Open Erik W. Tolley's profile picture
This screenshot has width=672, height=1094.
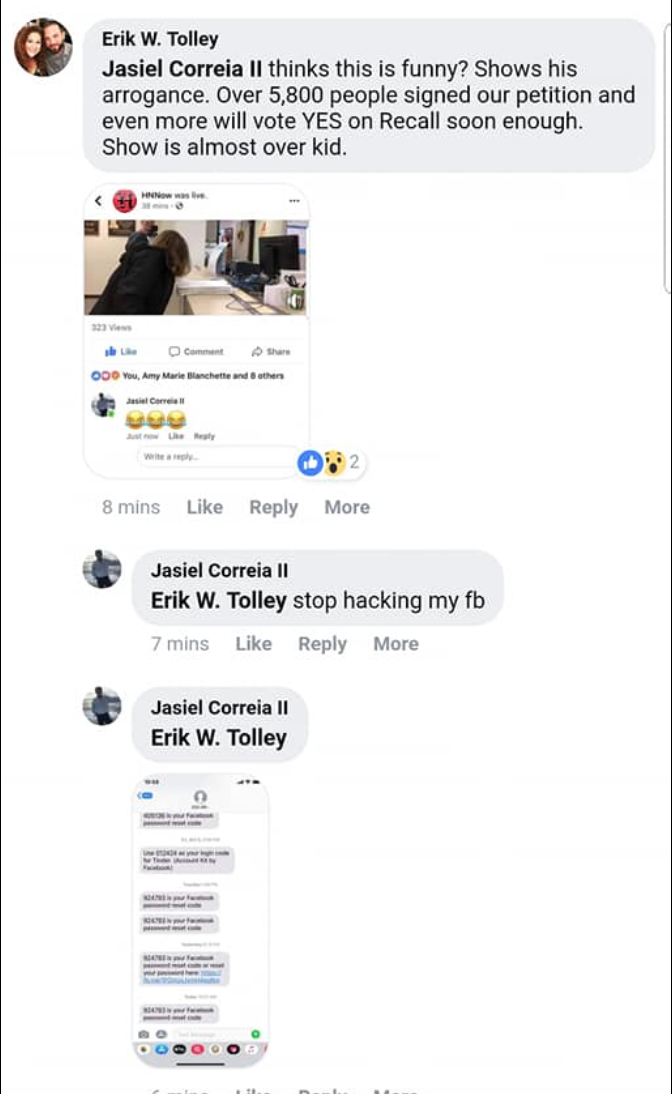pyautogui.click(x=43, y=47)
